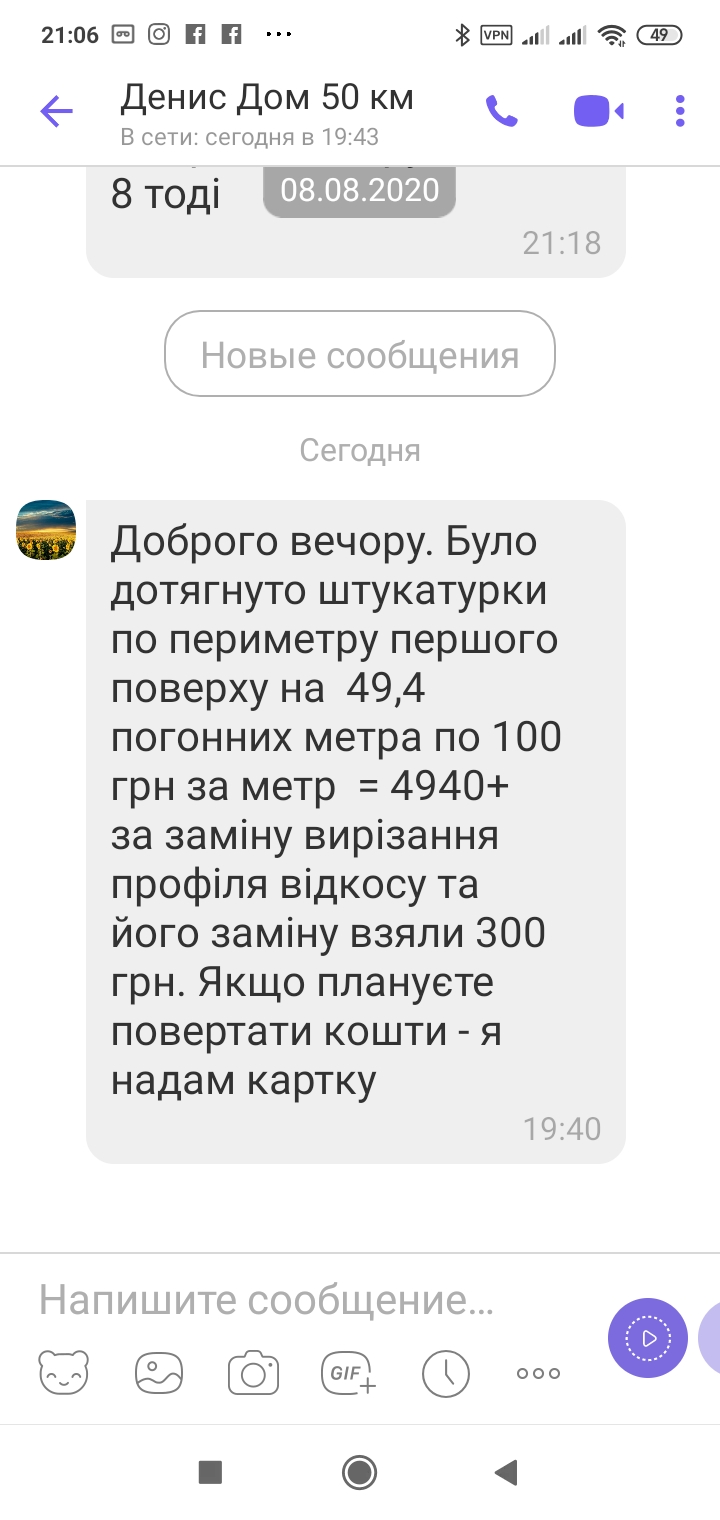720x1520 pixels.
Task: Go back from the Денис Дом chat
Action: click(x=57, y=111)
